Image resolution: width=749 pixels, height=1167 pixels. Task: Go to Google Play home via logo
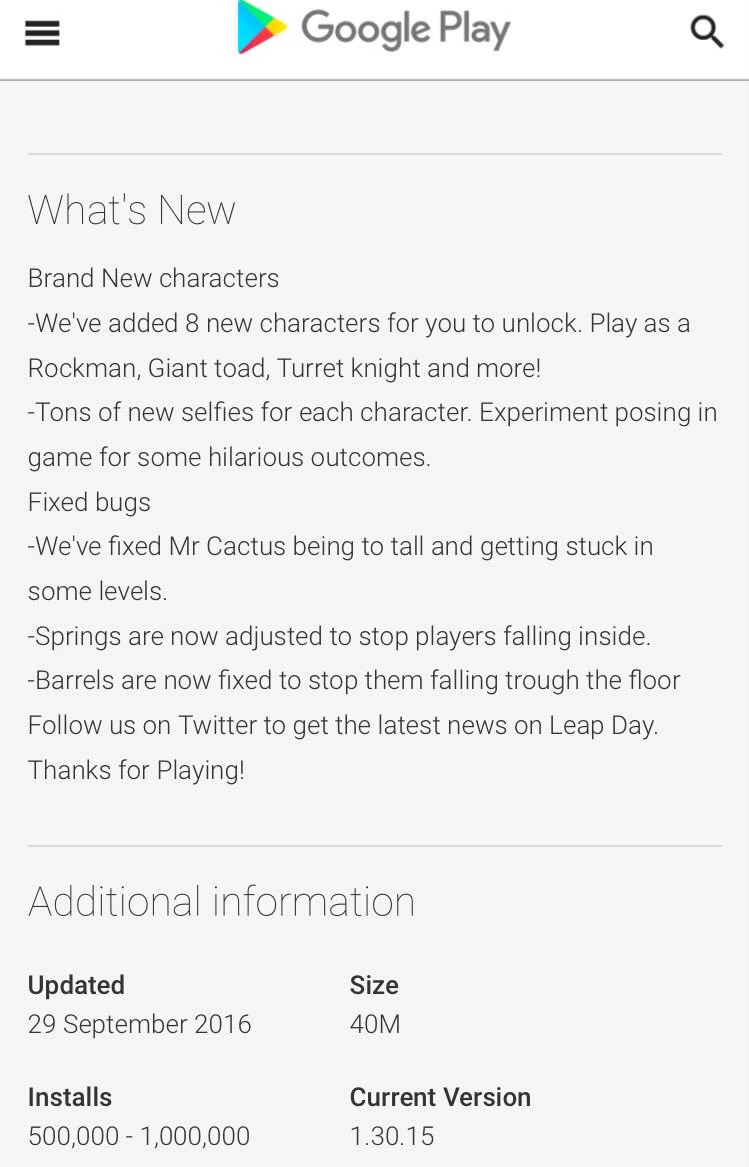374,28
